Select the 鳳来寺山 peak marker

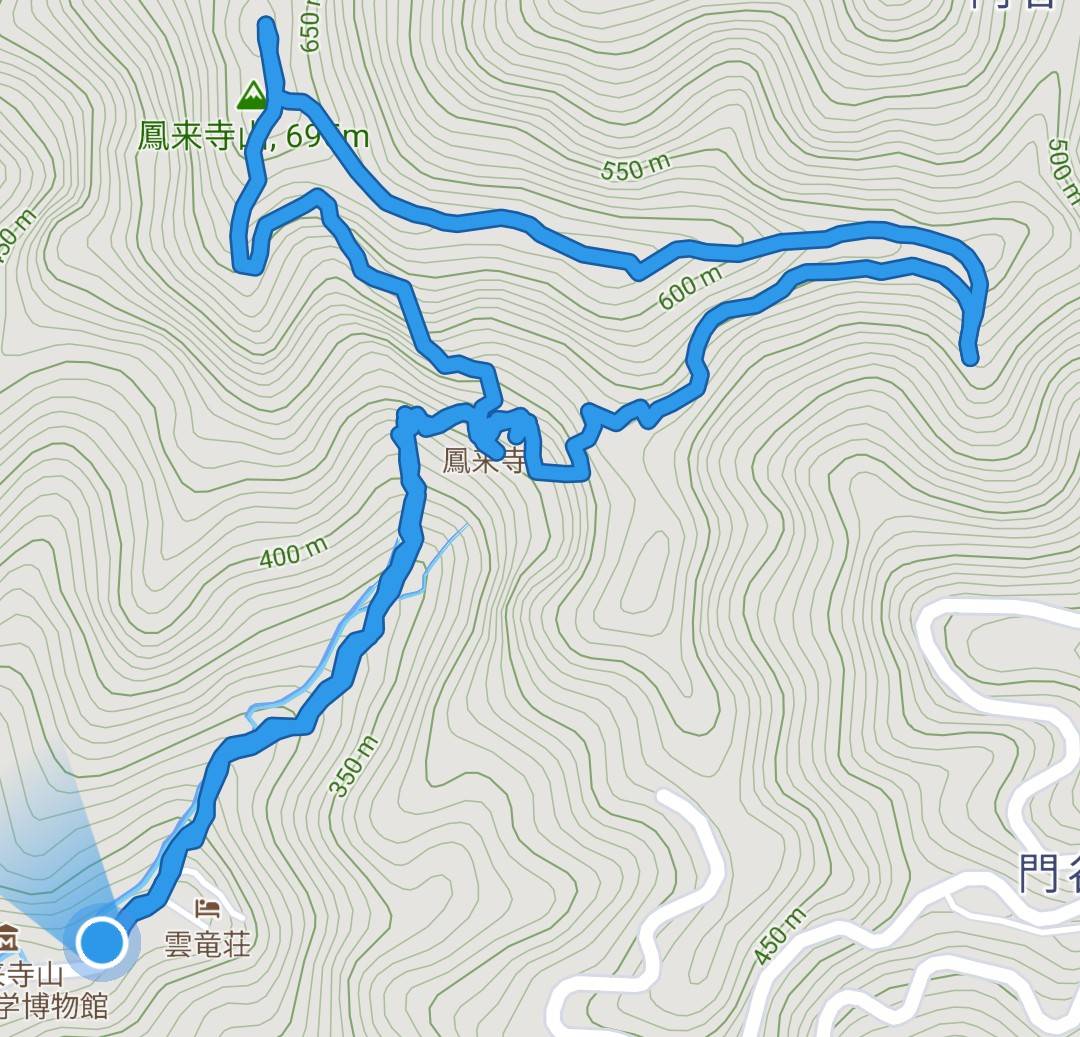(252, 96)
